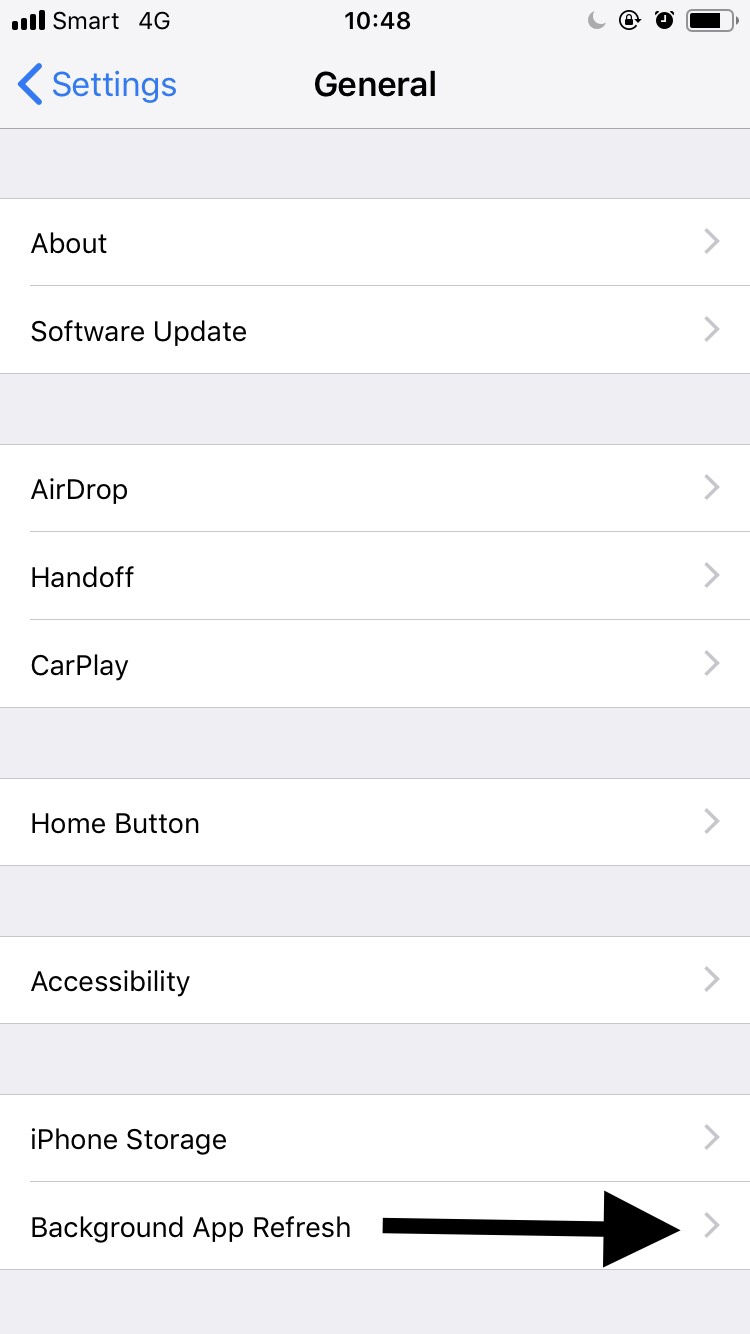Open the About row
The height and width of the screenshot is (1334, 750).
point(375,243)
